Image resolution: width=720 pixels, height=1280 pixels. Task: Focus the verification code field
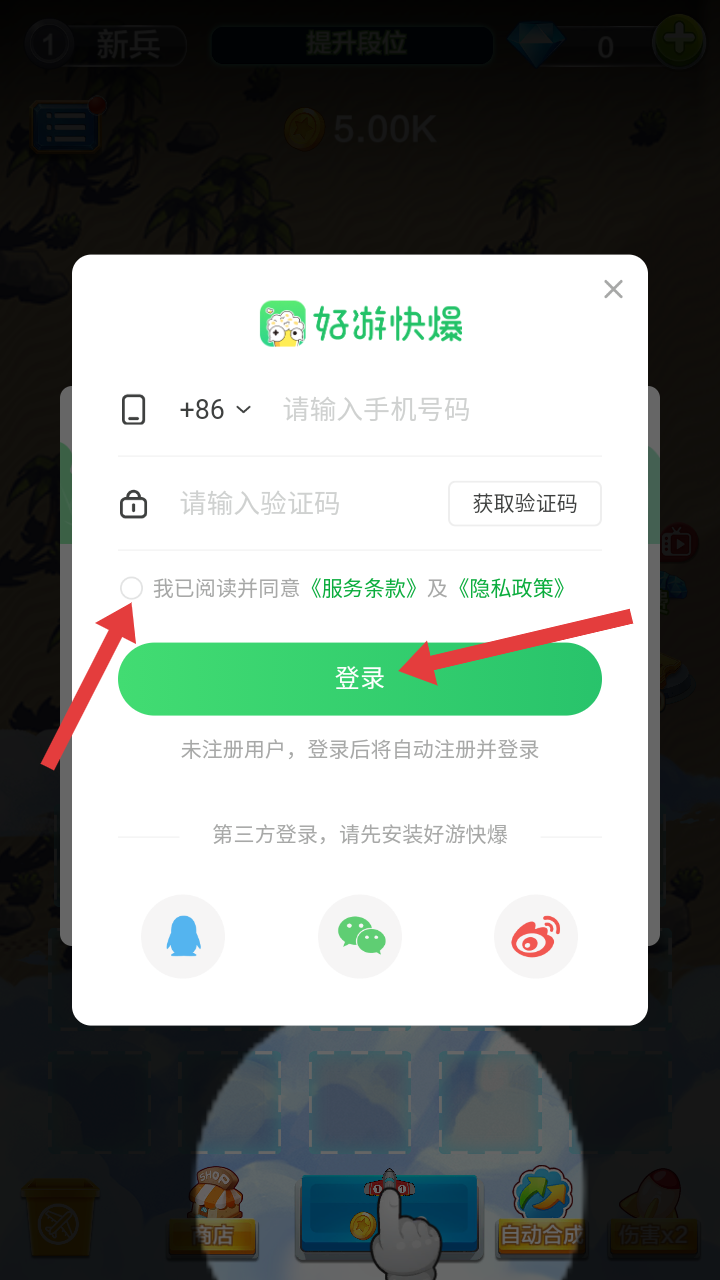coord(308,503)
